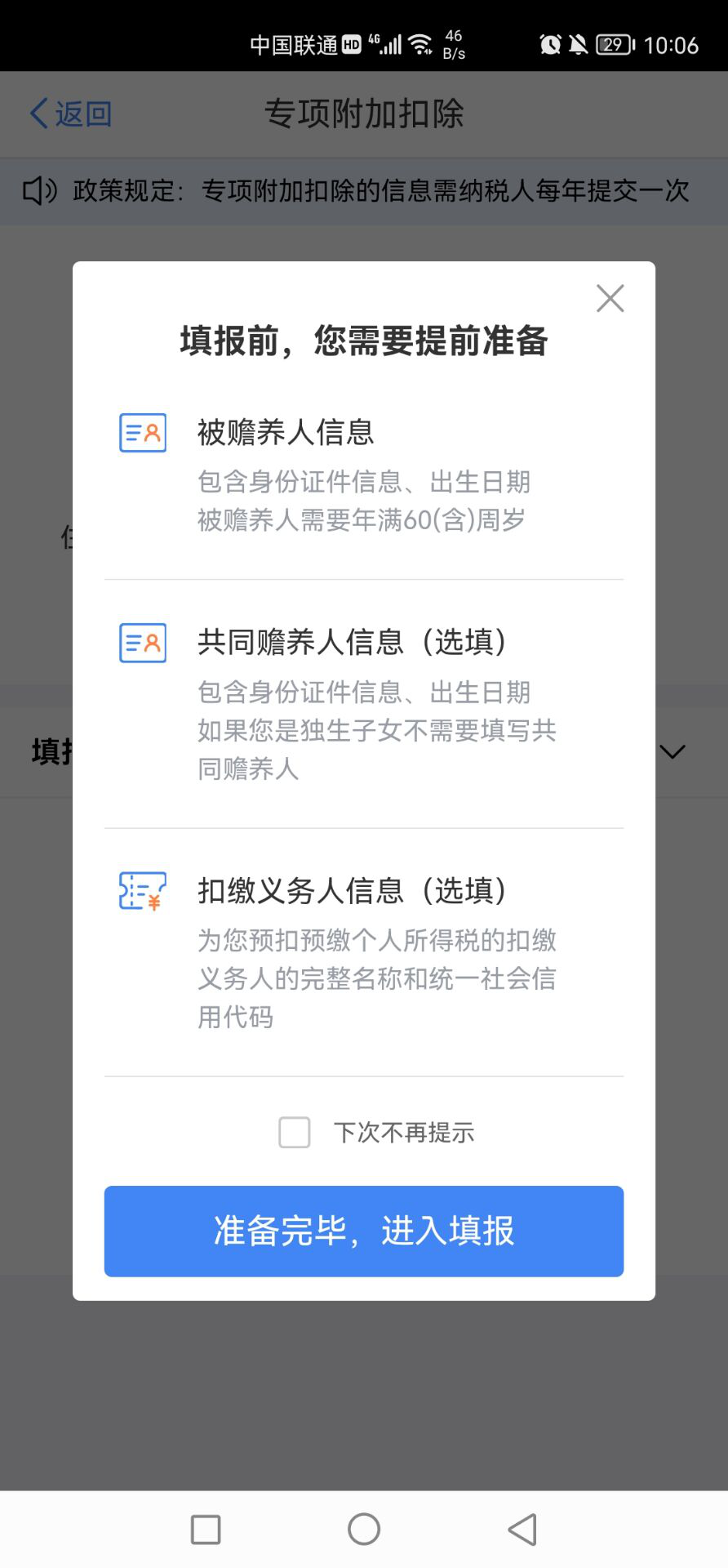This screenshot has height=1568, width=728.
Task: Click the 被赡养人信息 ID card icon
Action: point(141,433)
